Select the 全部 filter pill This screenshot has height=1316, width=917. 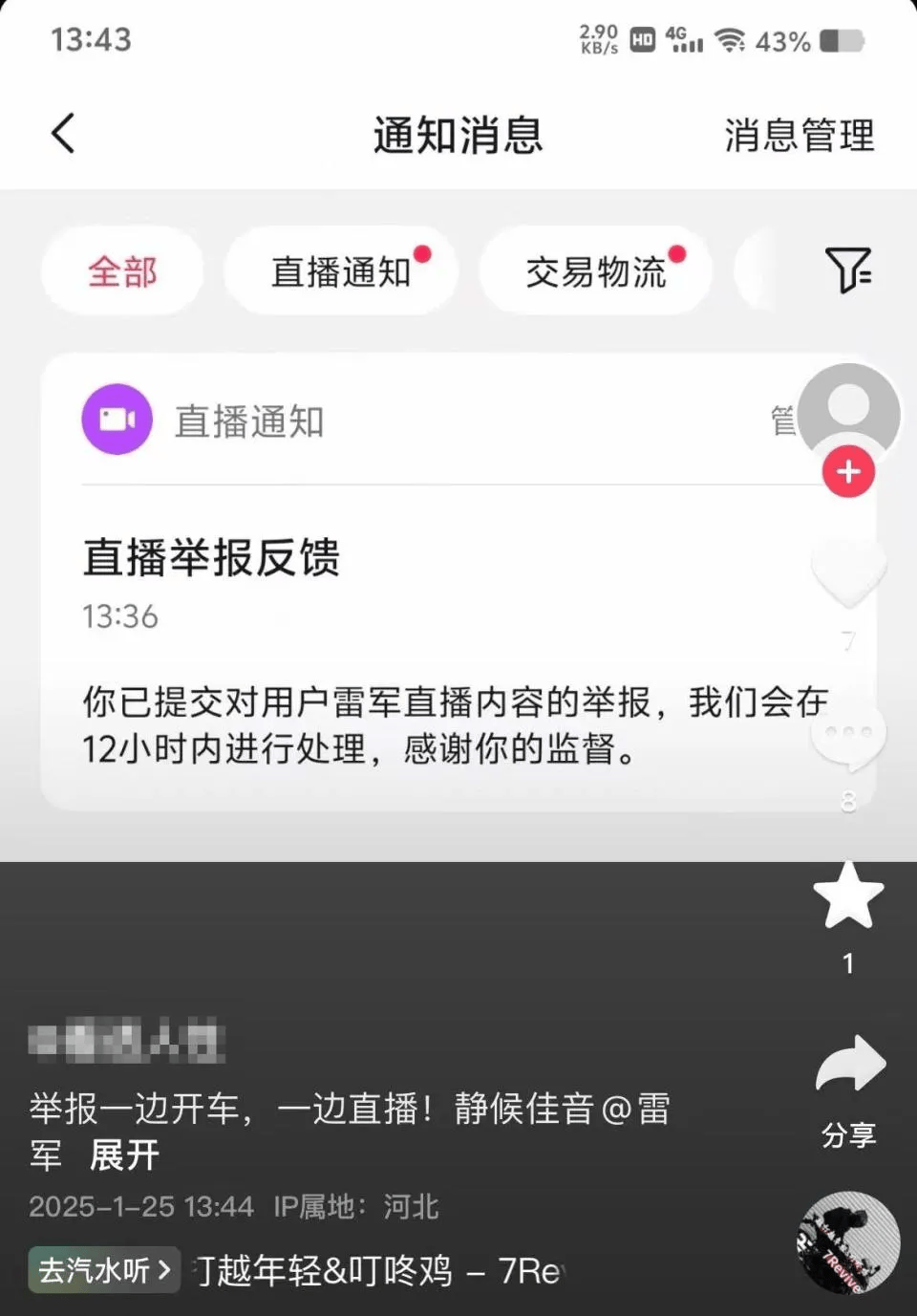tap(122, 271)
